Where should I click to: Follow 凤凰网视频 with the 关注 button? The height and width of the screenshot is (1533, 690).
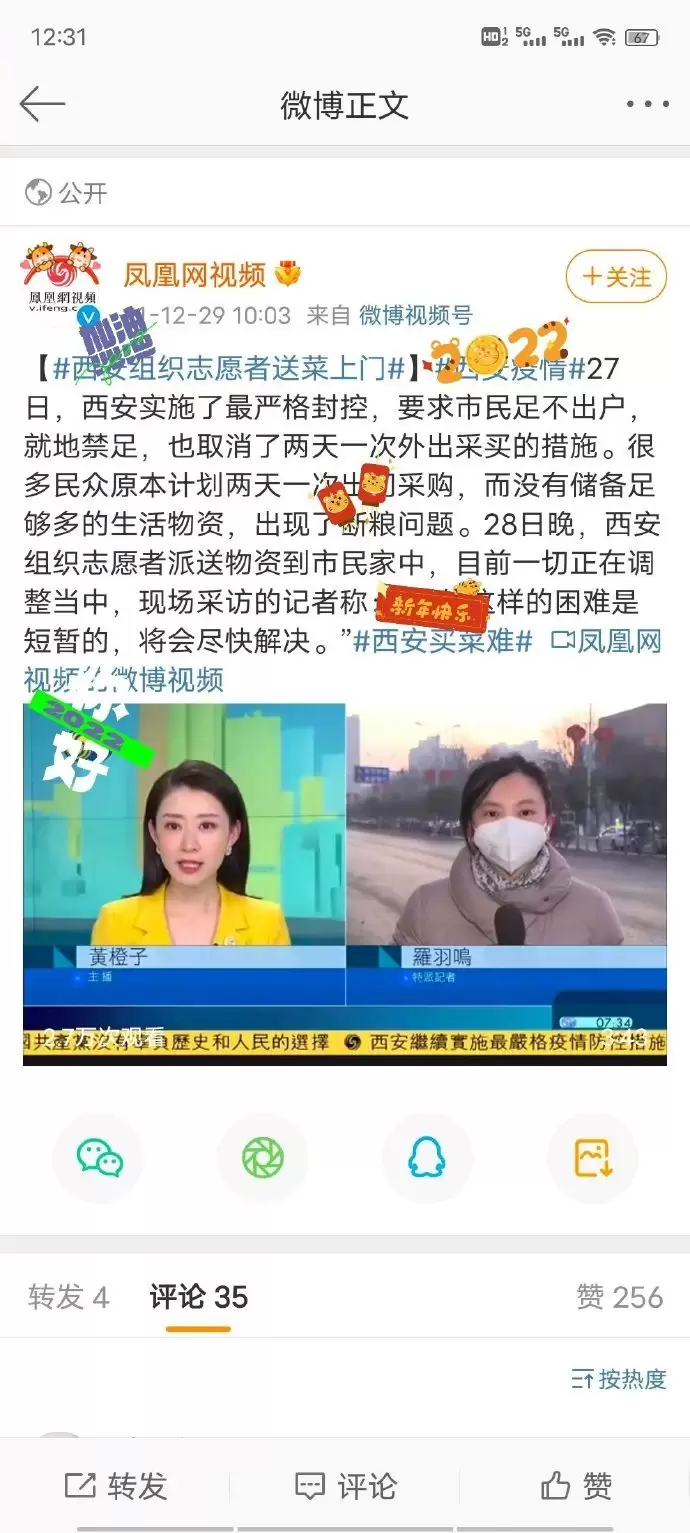[615, 277]
